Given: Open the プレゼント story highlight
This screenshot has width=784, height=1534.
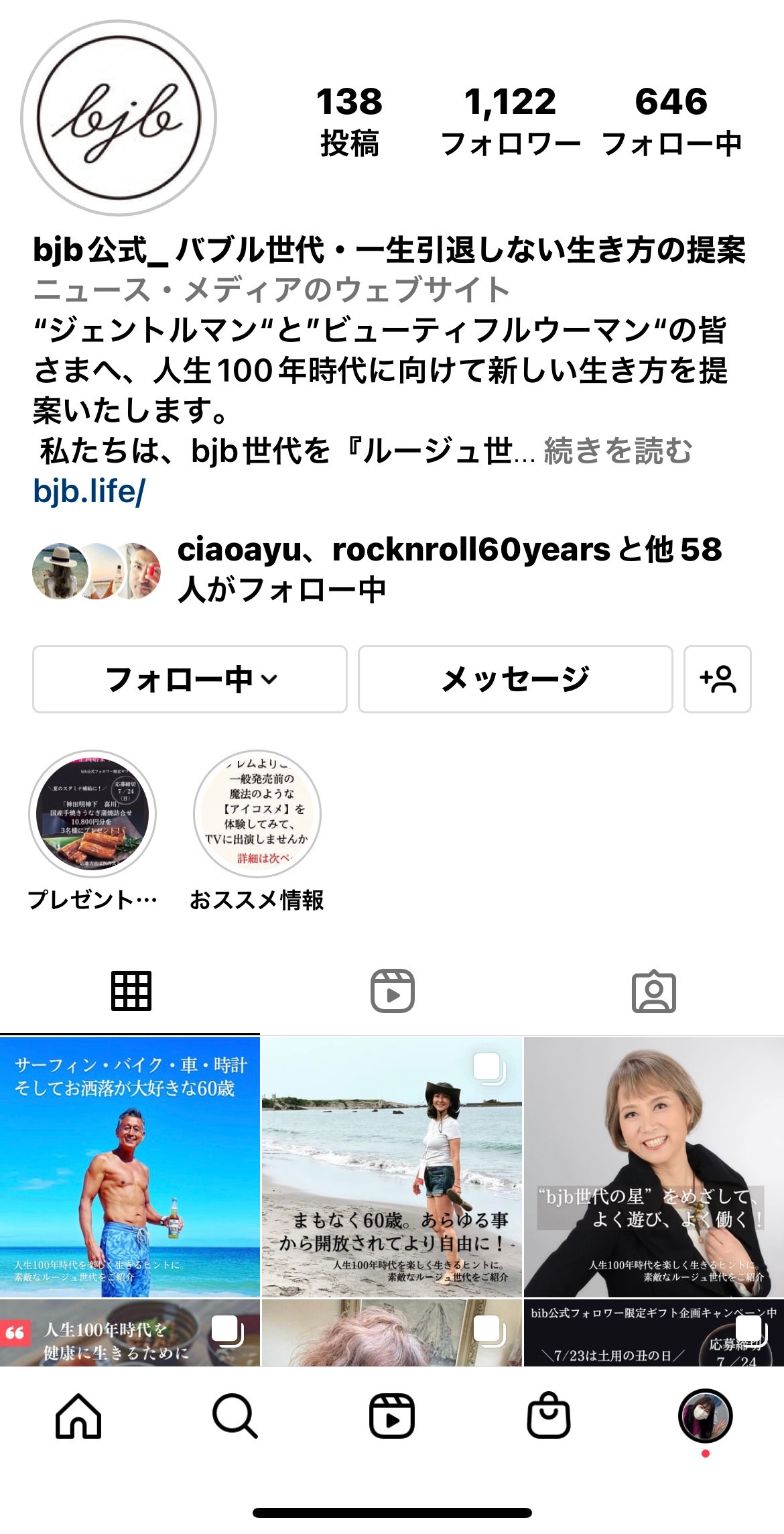Looking at the screenshot, I should click(92, 815).
